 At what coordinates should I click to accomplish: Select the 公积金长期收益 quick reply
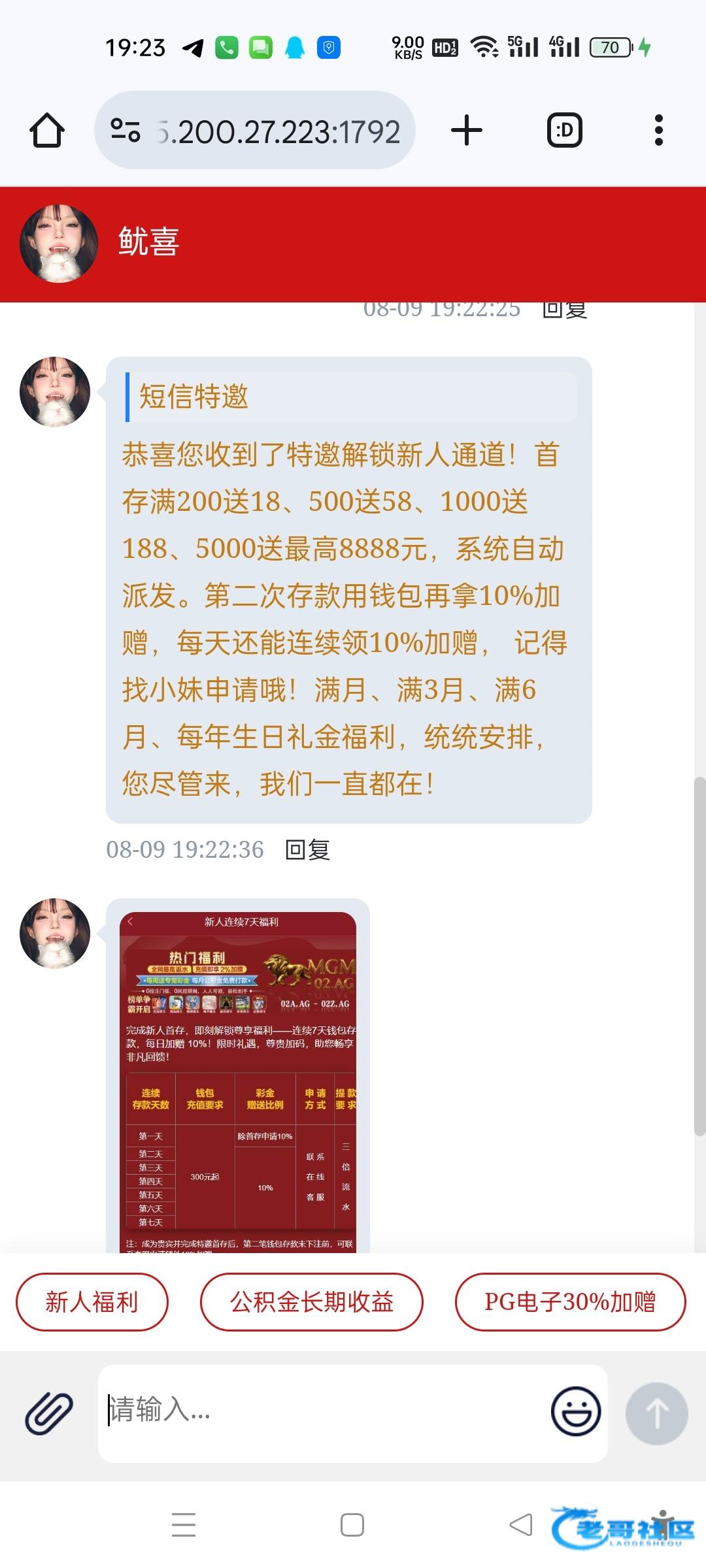(x=311, y=1302)
